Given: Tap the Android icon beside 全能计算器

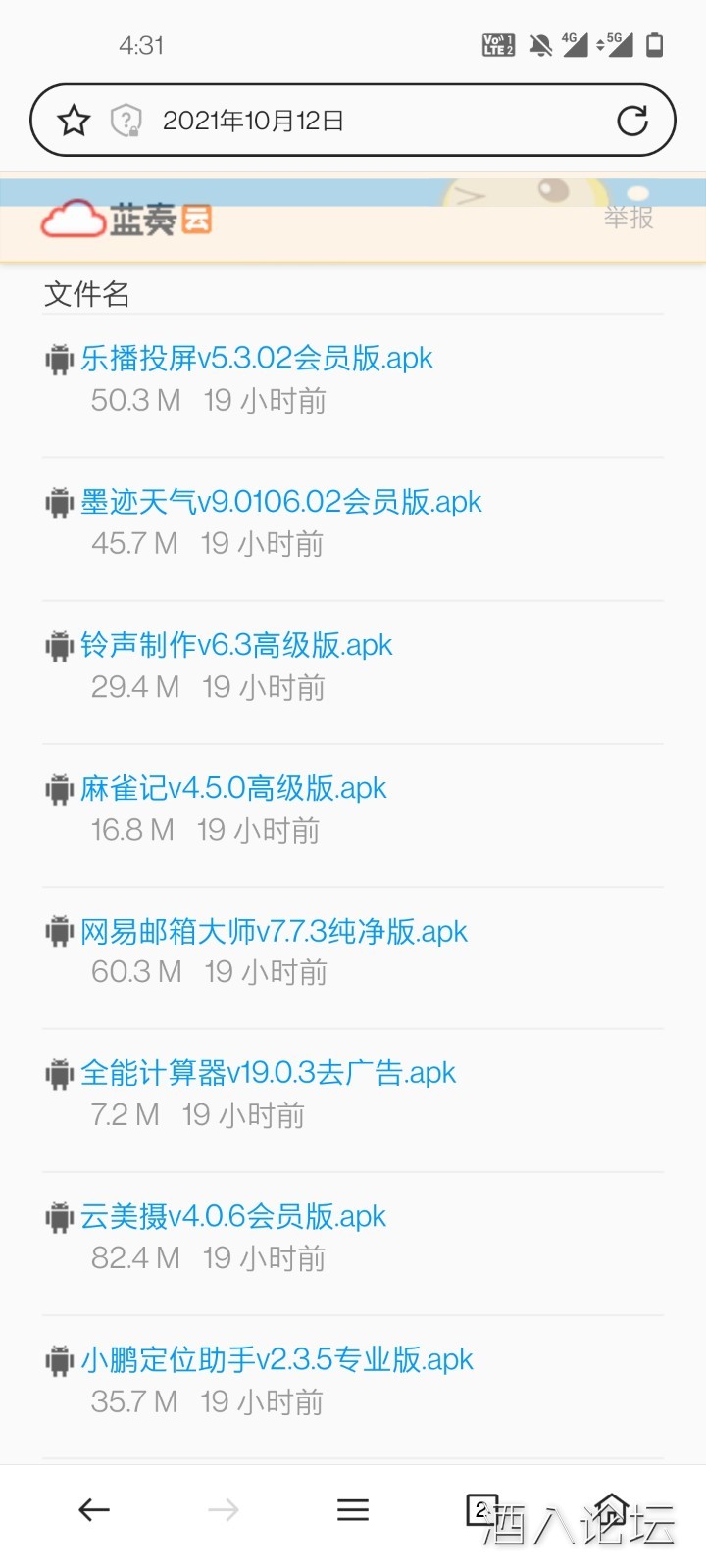Looking at the screenshot, I should (58, 1072).
